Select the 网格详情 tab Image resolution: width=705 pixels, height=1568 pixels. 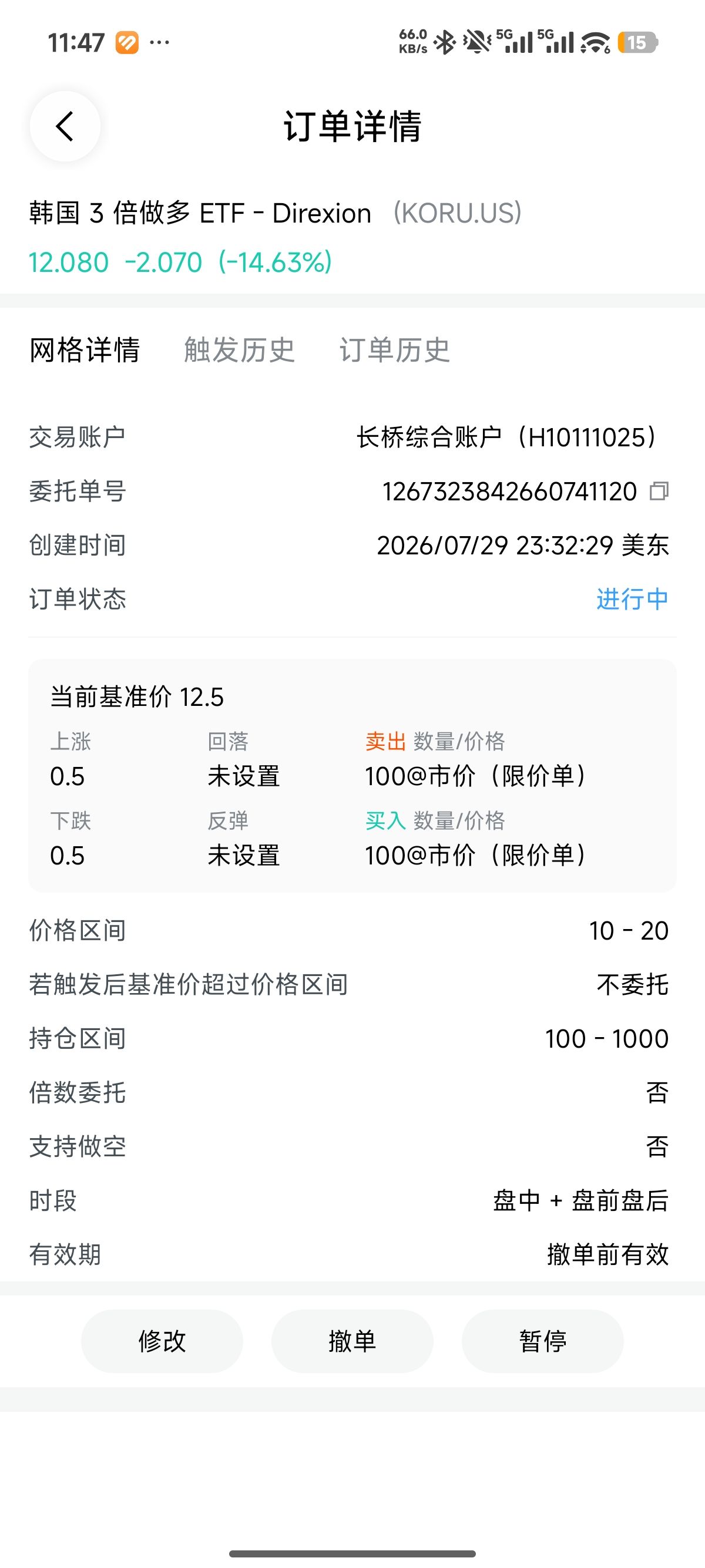click(x=85, y=350)
